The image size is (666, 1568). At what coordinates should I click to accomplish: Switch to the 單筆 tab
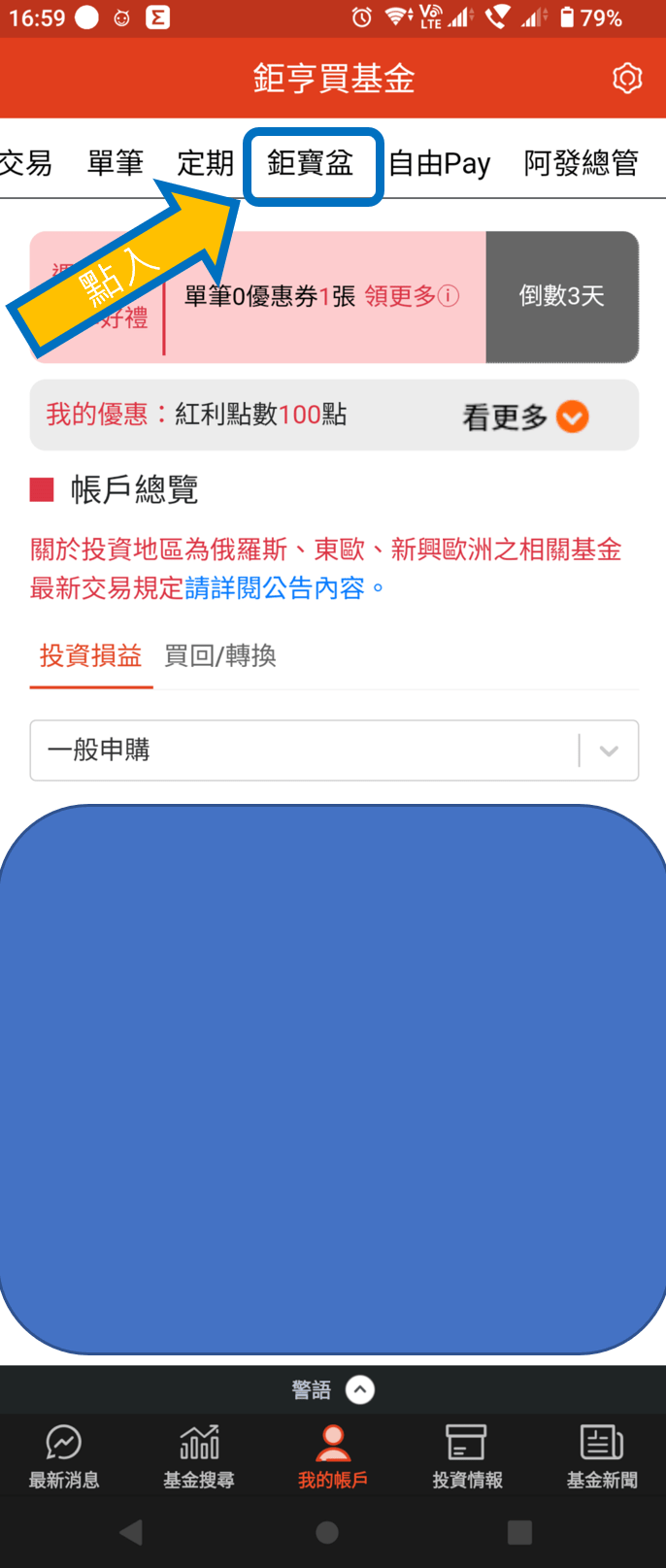coord(115,162)
